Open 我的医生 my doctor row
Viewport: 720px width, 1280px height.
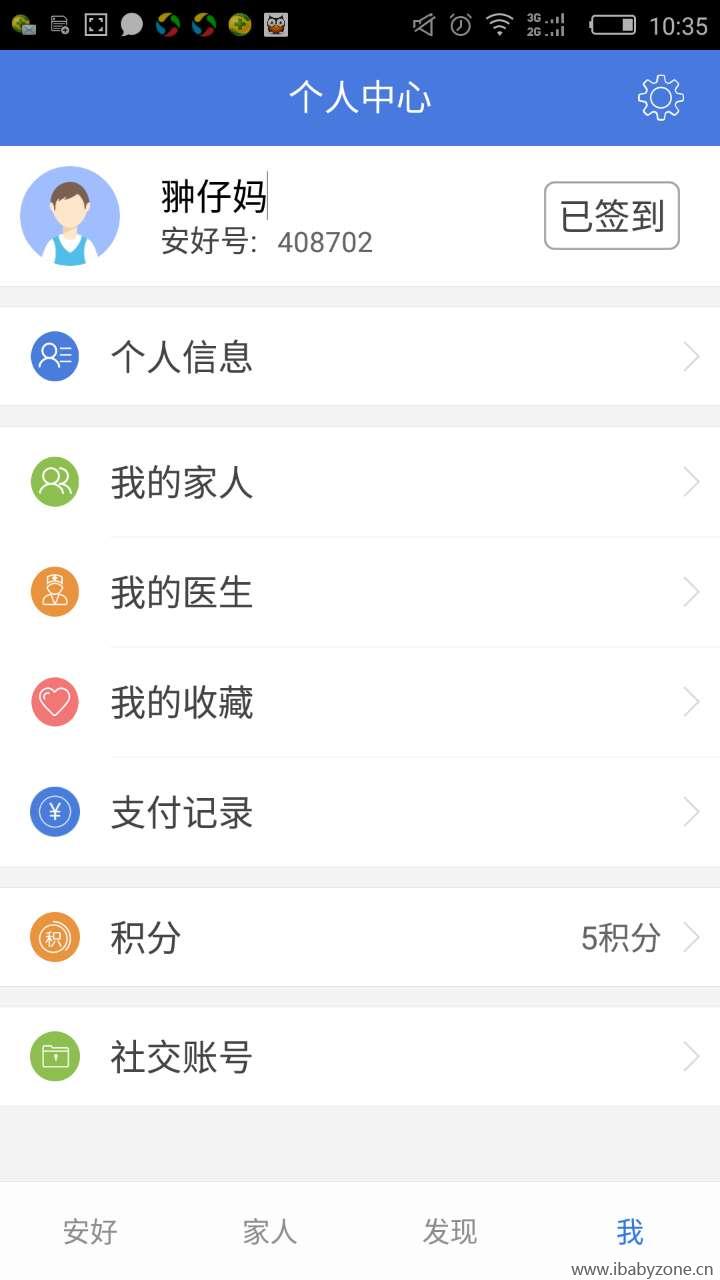pos(360,592)
